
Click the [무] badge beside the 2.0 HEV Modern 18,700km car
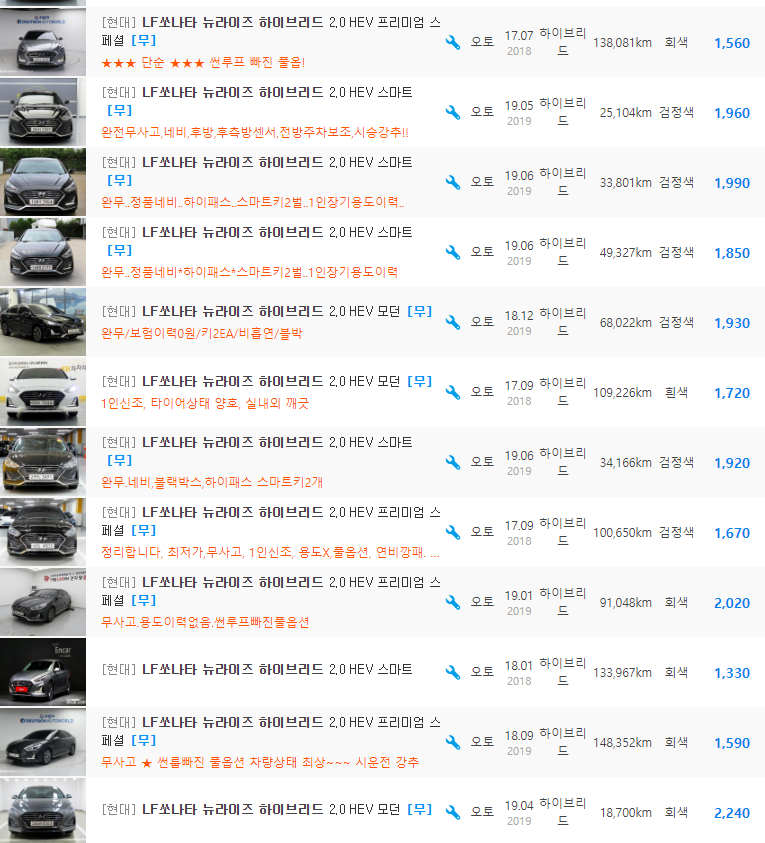click(419, 812)
